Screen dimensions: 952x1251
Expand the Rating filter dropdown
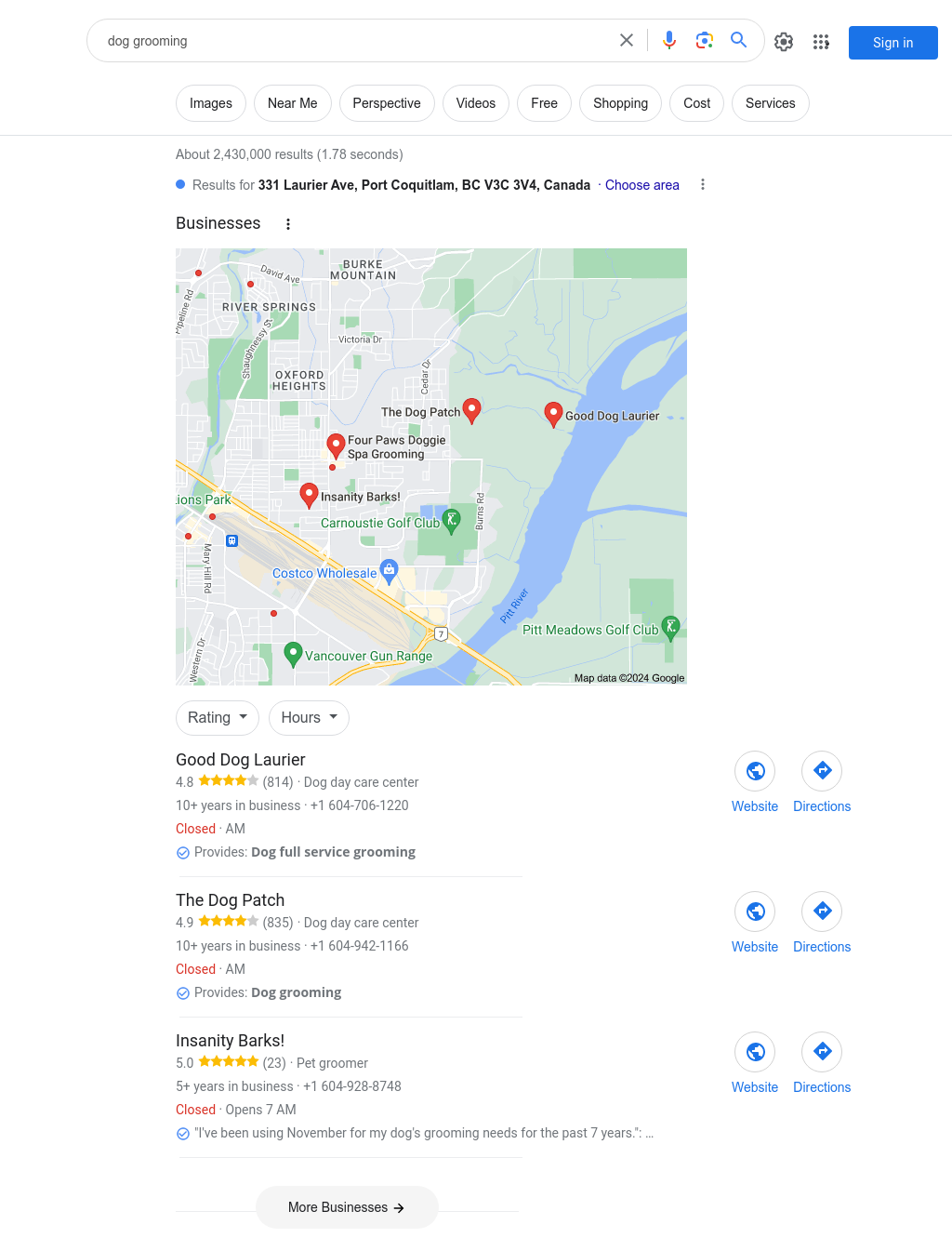click(218, 718)
